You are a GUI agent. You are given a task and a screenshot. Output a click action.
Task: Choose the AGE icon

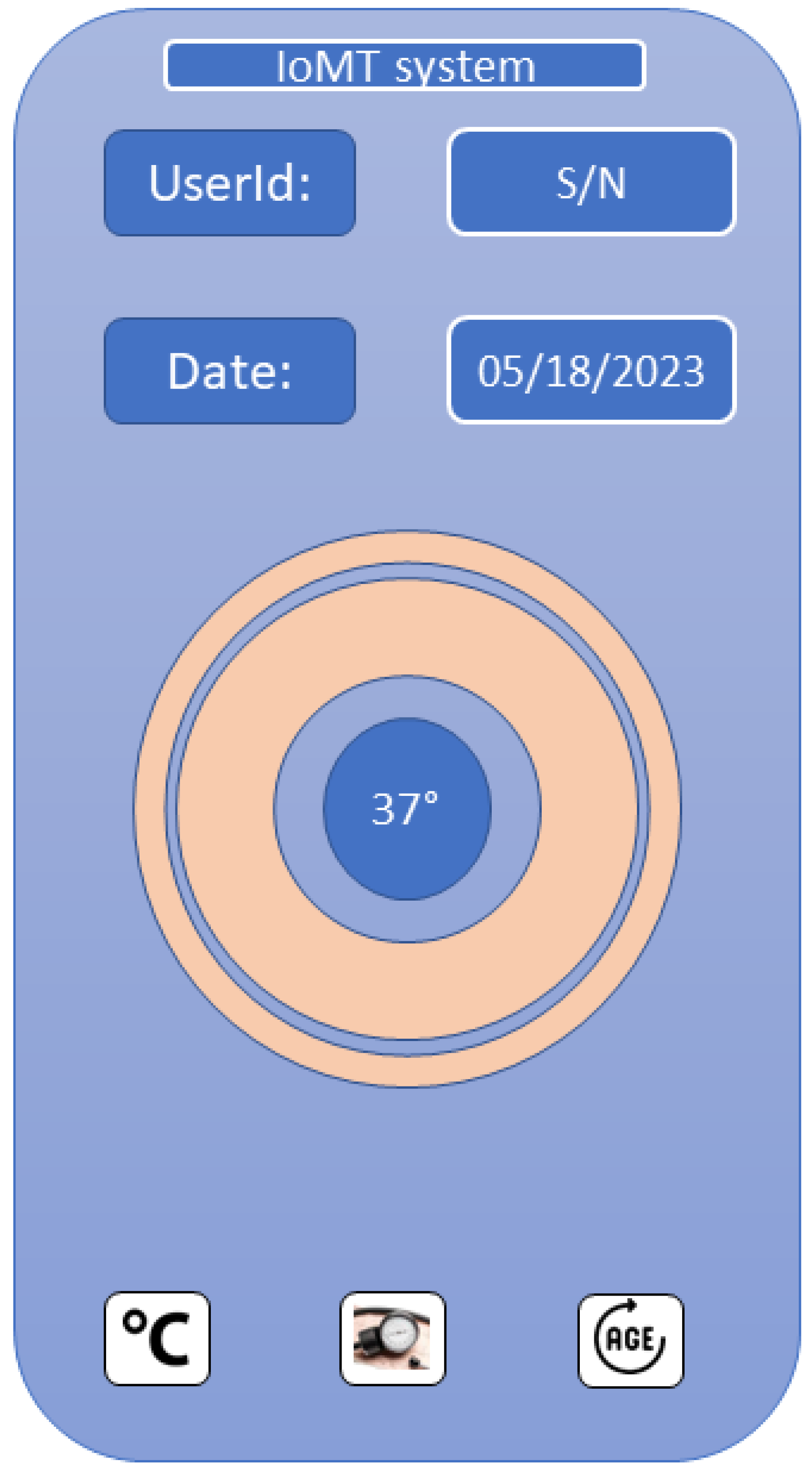pos(630,1340)
